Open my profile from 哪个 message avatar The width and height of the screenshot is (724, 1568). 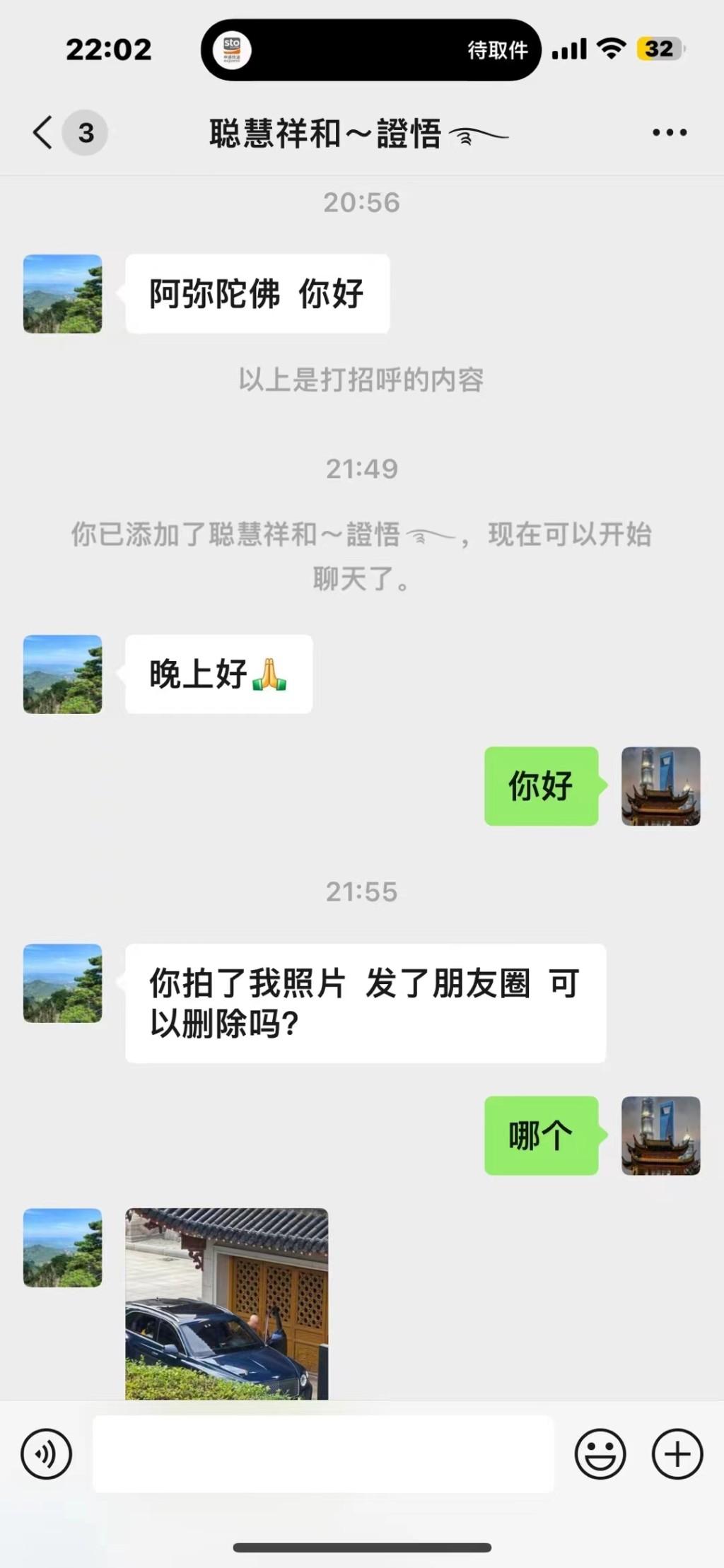[660, 1135]
